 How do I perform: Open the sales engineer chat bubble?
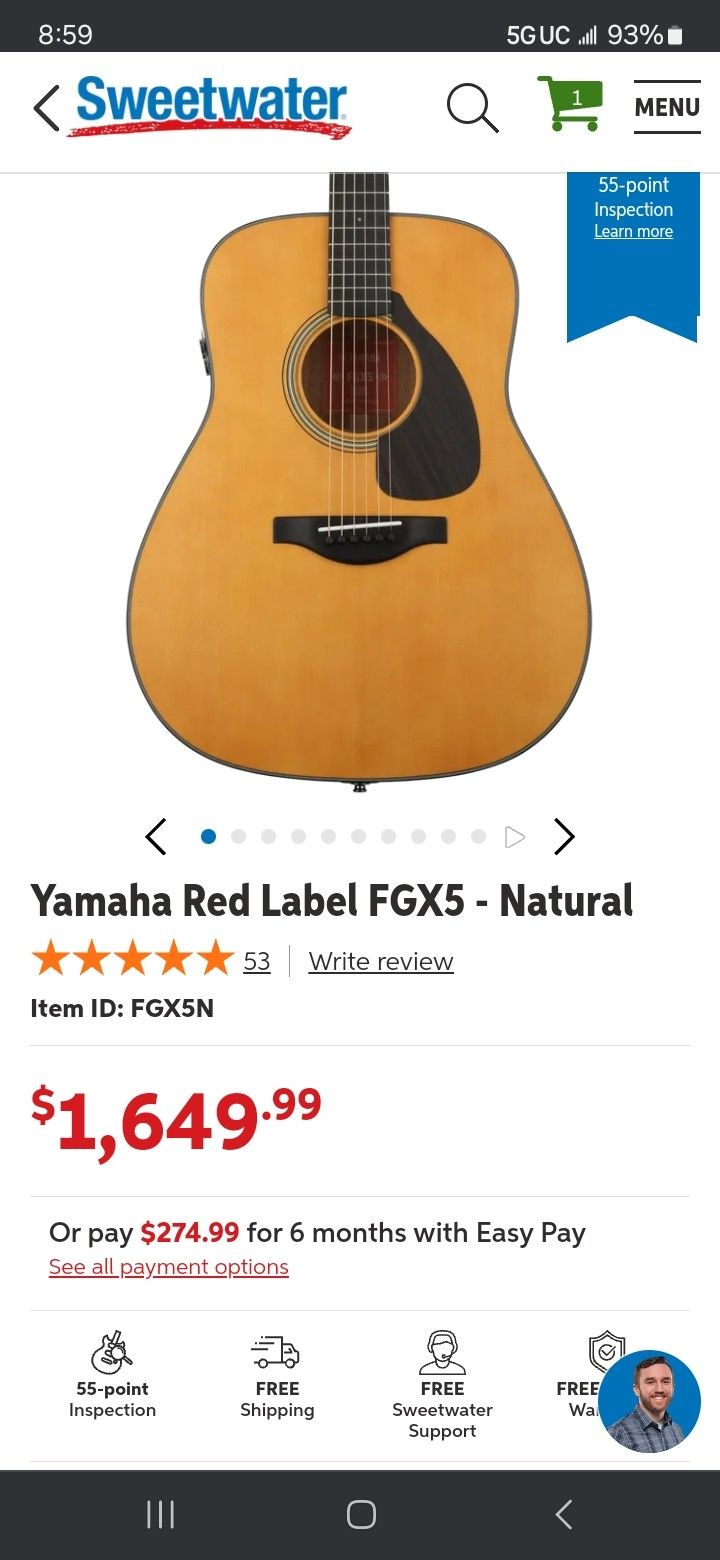coord(649,1401)
